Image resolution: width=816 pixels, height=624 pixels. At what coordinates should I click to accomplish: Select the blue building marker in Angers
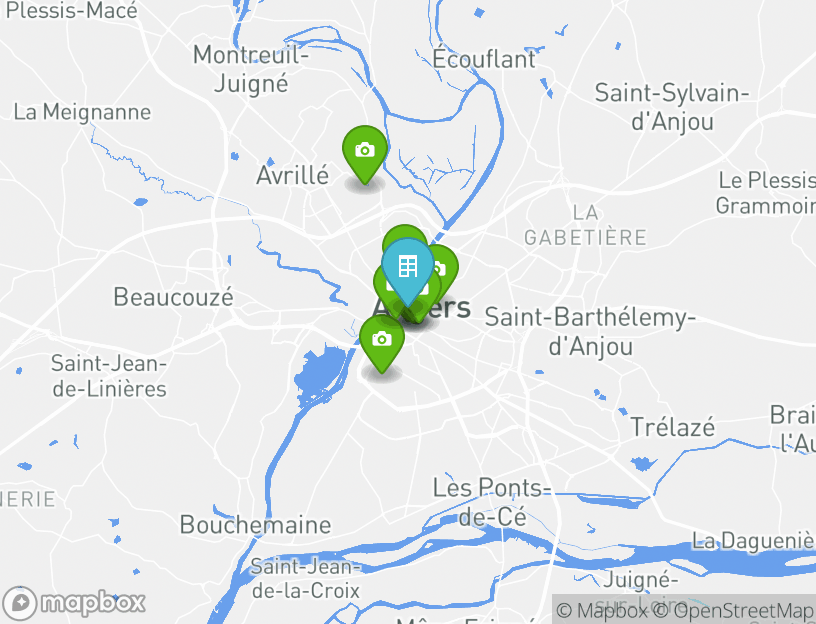coord(407,267)
